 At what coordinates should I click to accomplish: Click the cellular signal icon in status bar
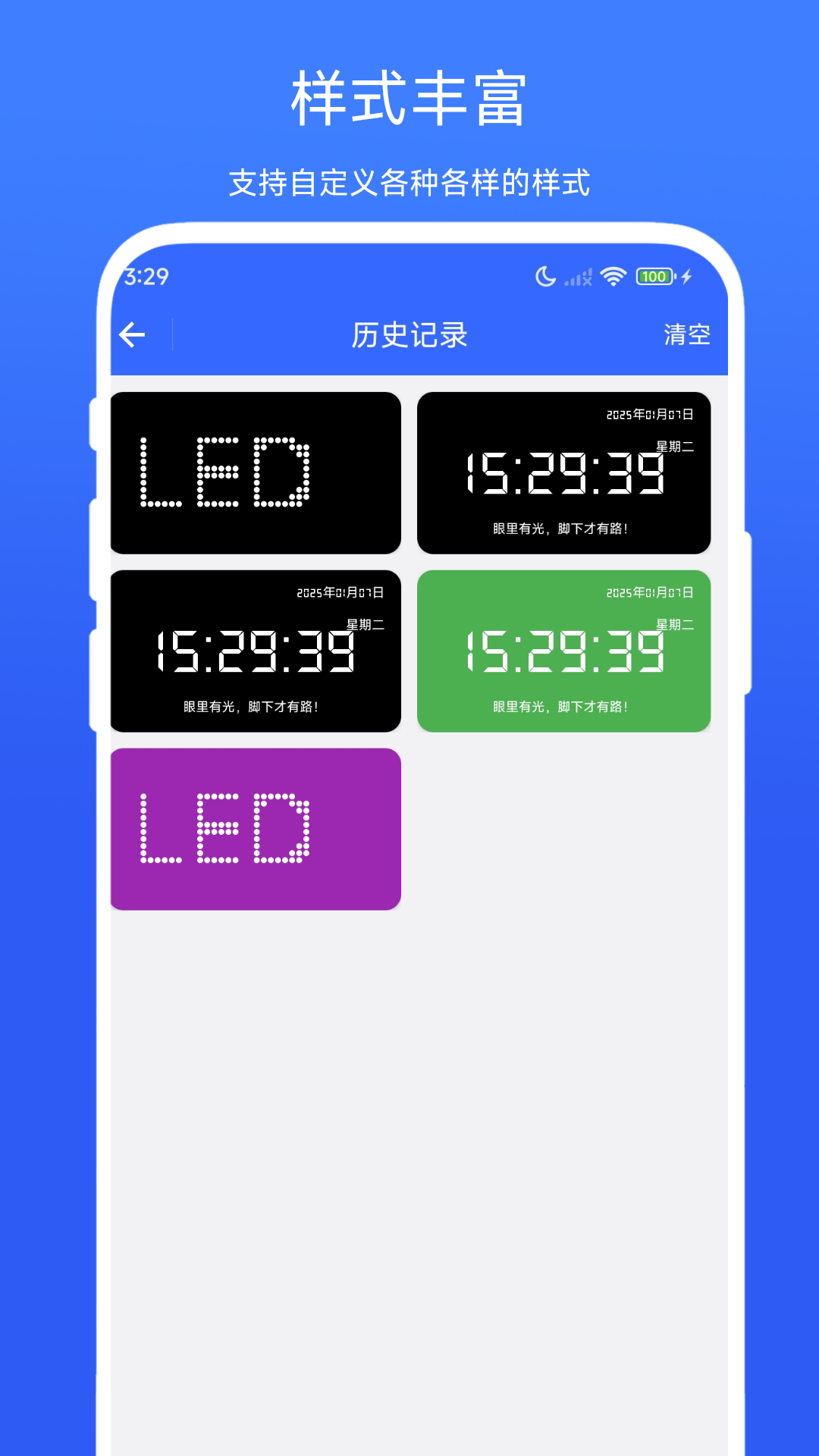pyautogui.click(x=577, y=277)
